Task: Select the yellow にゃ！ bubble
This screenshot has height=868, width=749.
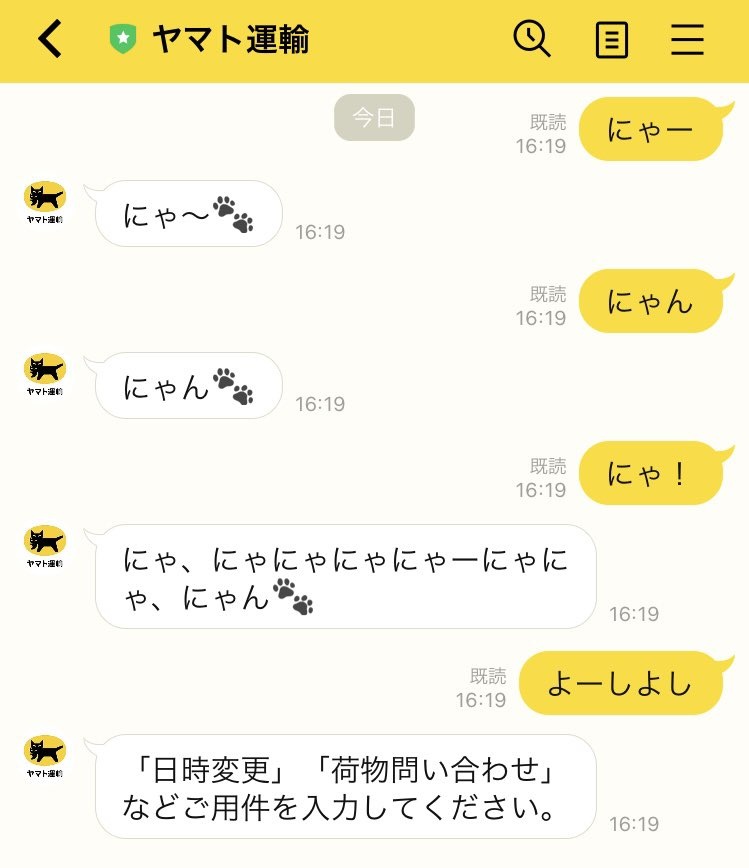Action: [x=651, y=473]
